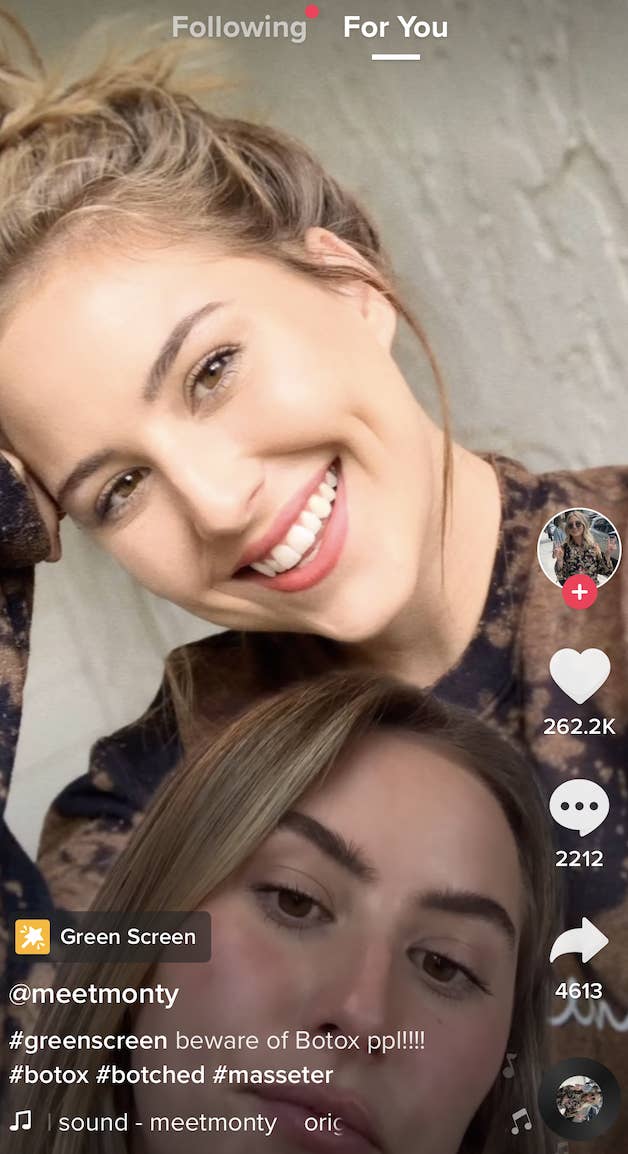Open the #masseter hashtag
This screenshot has width=628, height=1154.
coord(273,1075)
